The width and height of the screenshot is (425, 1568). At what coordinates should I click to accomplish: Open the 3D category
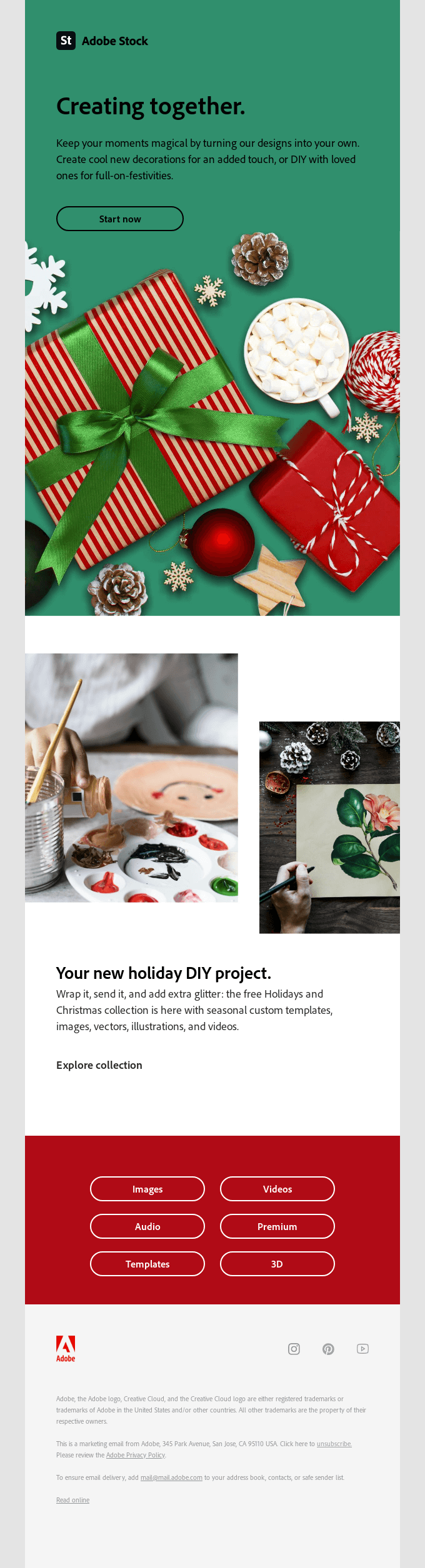pyautogui.click(x=277, y=1264)
